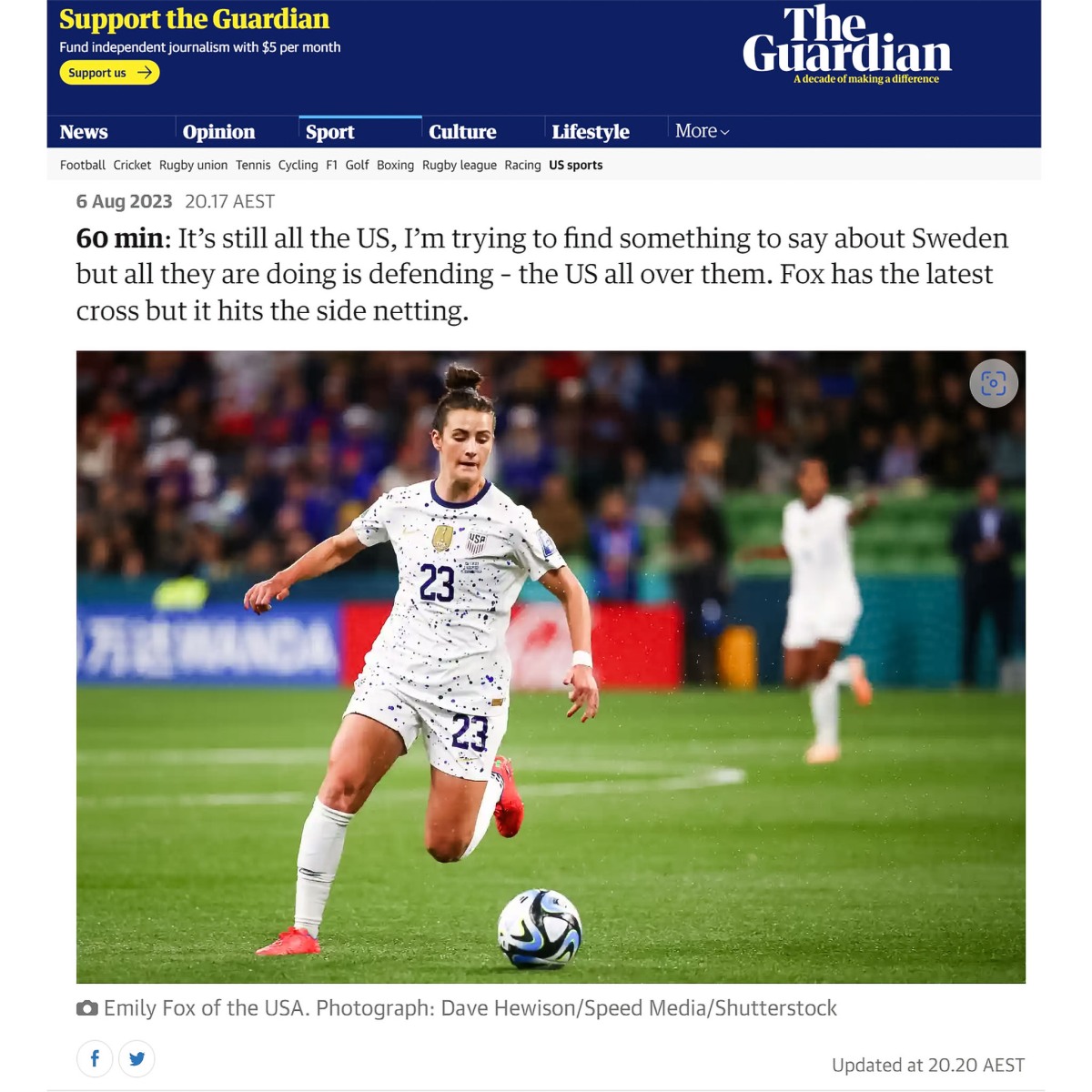This screenshot has height=1092, width=1092.
Task: Go to Rugby league
Action: [x=459, y=165]
